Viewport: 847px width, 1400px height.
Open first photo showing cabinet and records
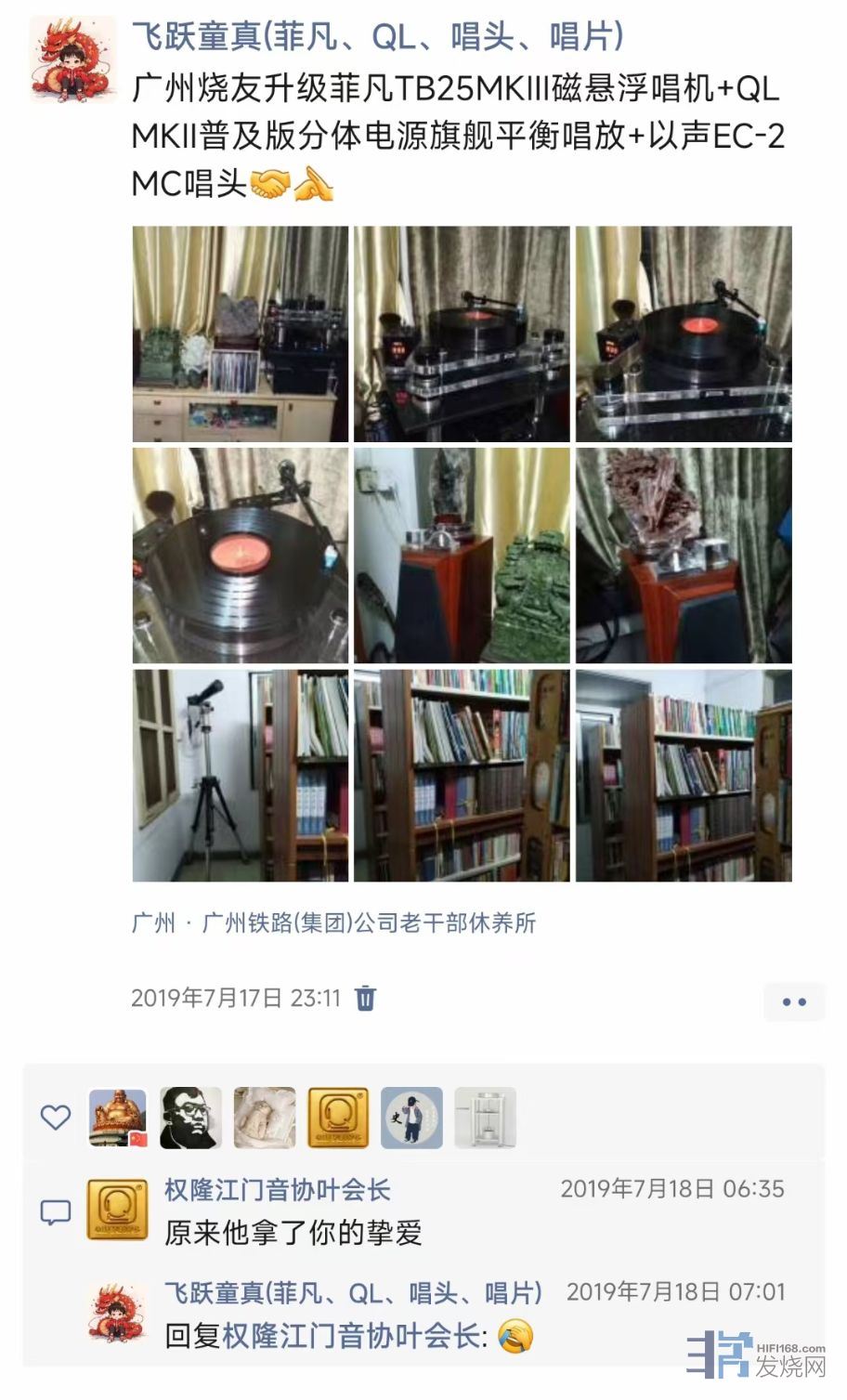coord(241,334)
